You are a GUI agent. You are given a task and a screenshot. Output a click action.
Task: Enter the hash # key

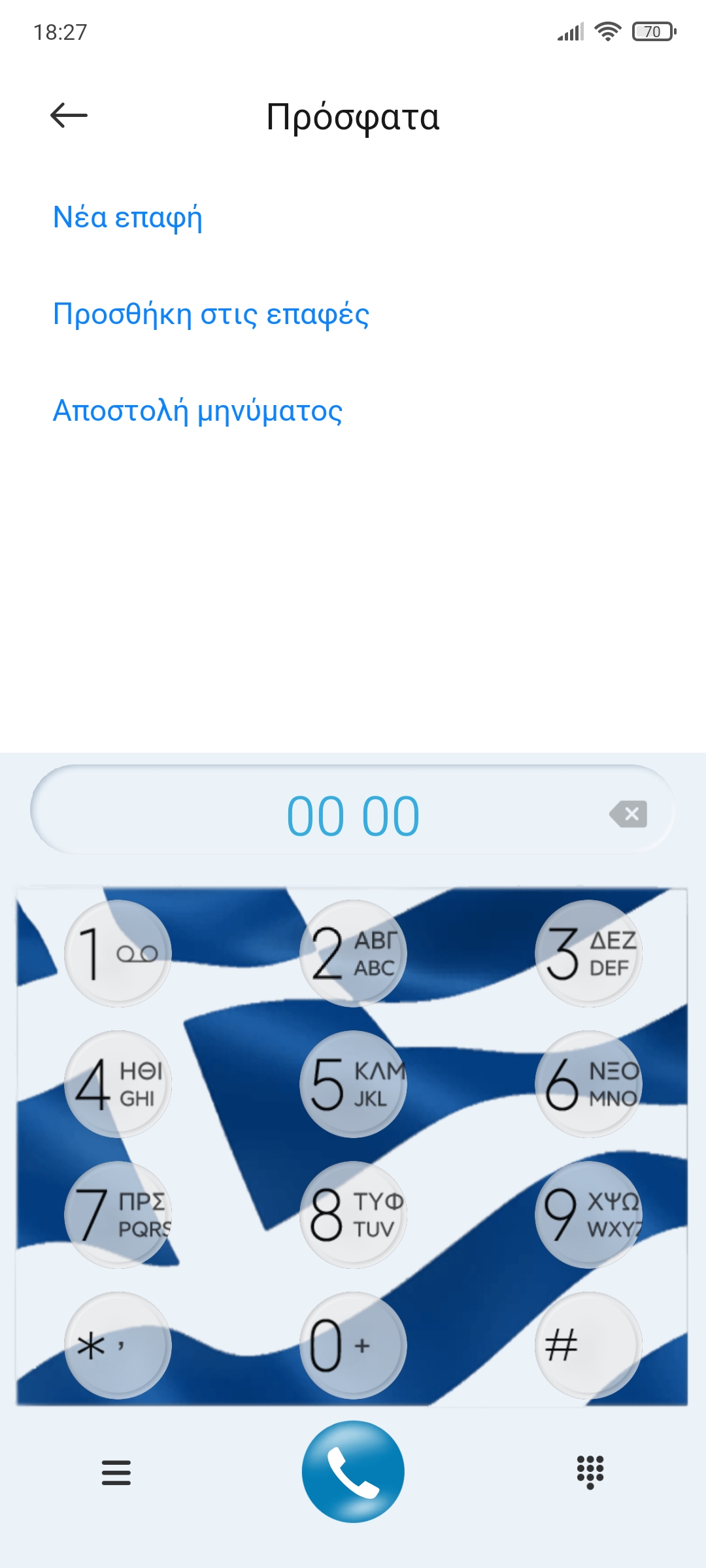point(588,1346)
